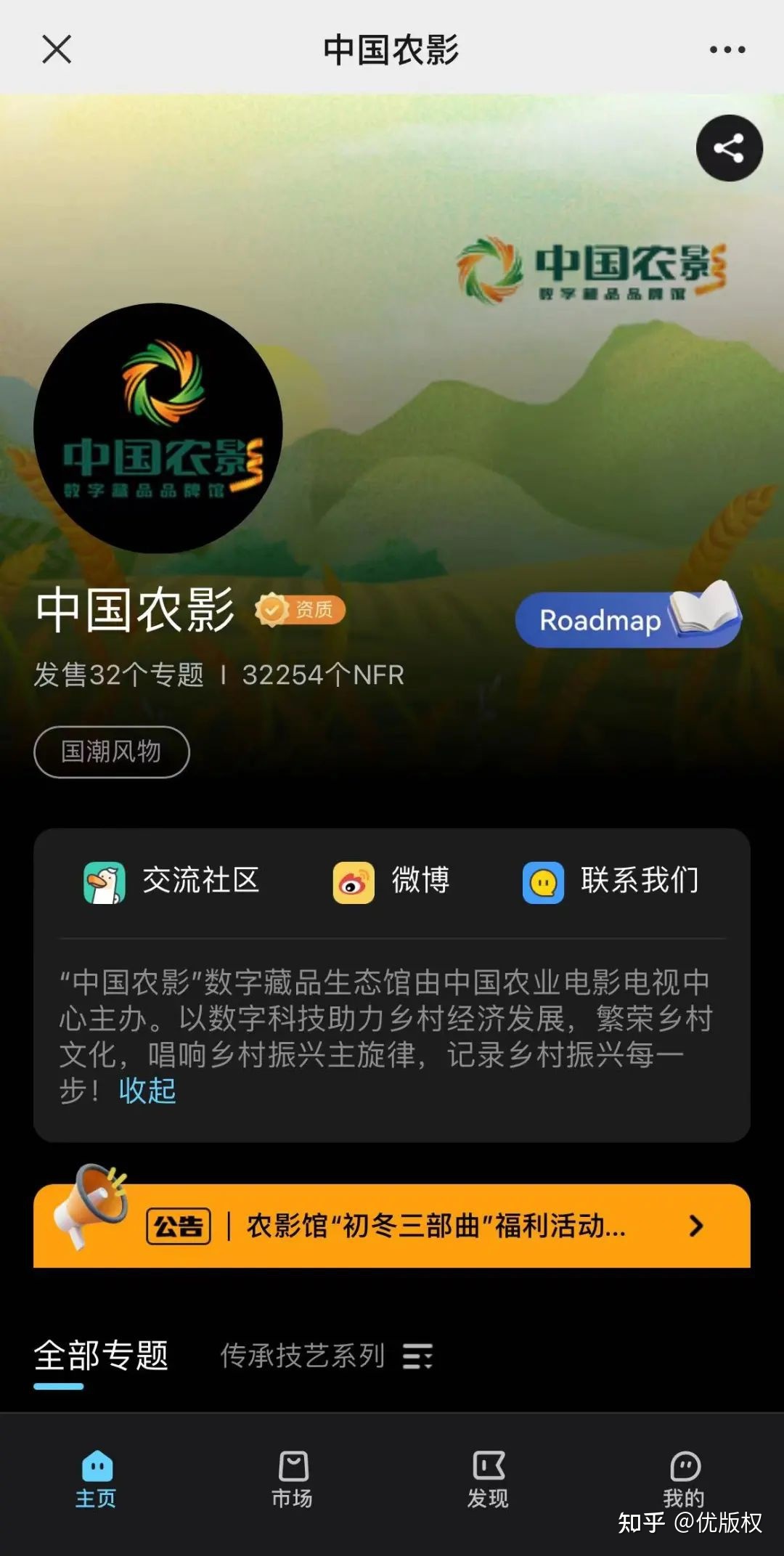Open the Roadmap button
Screen dimensions: 784x1556
coord(627,619)
